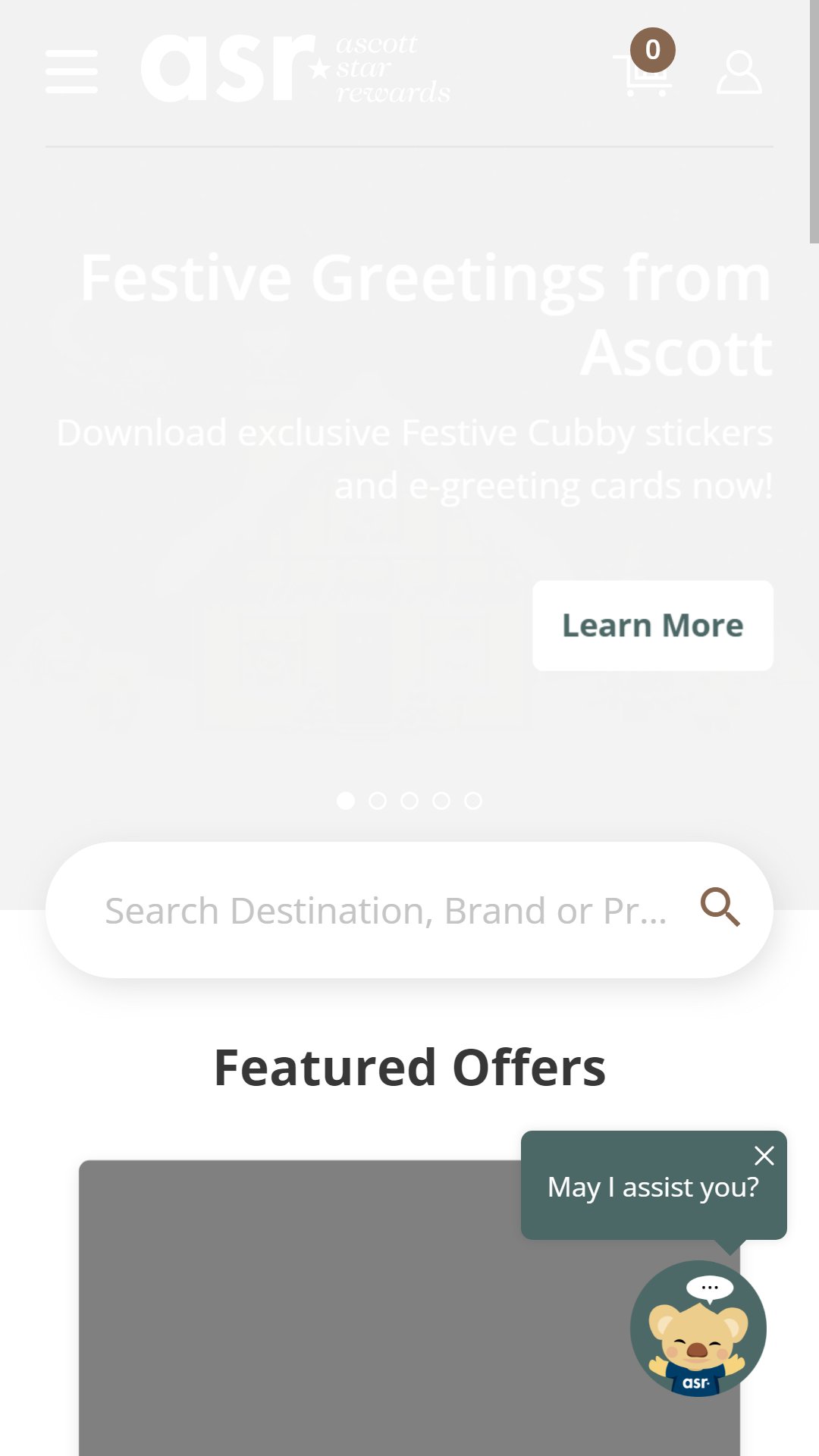
Task: Dismiss the May I assist you bubble
Action: [x=764, y=1155]
